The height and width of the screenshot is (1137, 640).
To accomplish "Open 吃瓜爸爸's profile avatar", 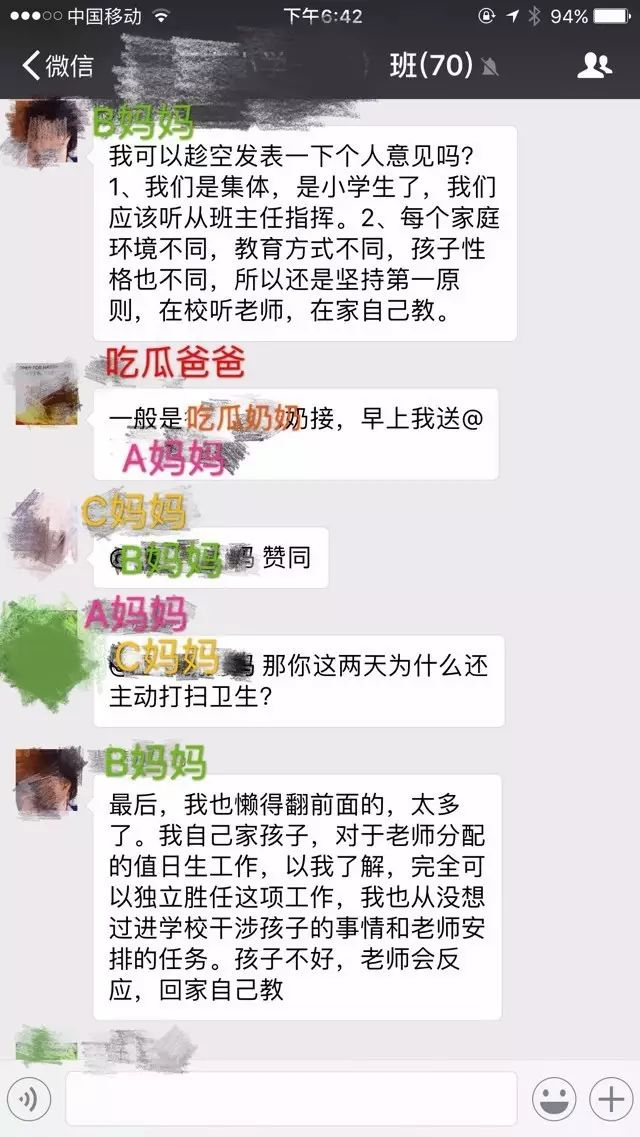I will click(46, 393).
